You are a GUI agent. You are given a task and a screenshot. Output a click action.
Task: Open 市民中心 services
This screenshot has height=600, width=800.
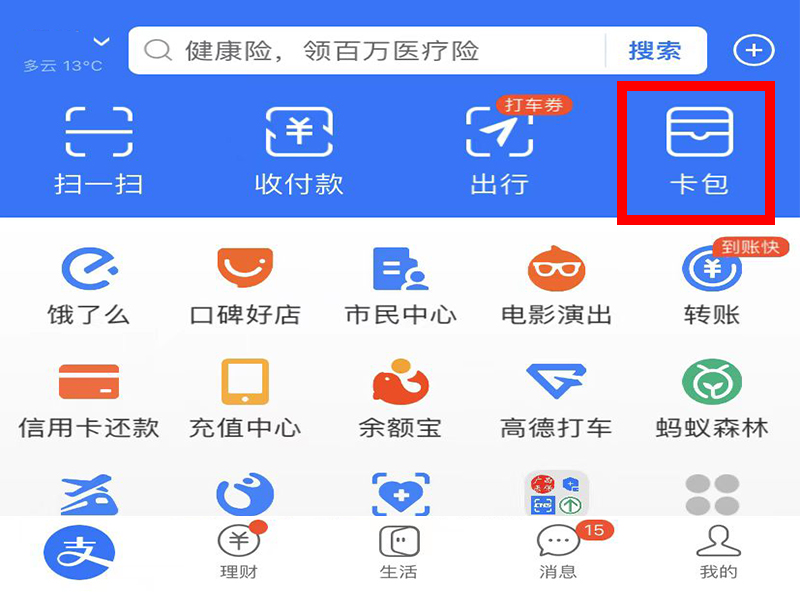pos(400,285)
